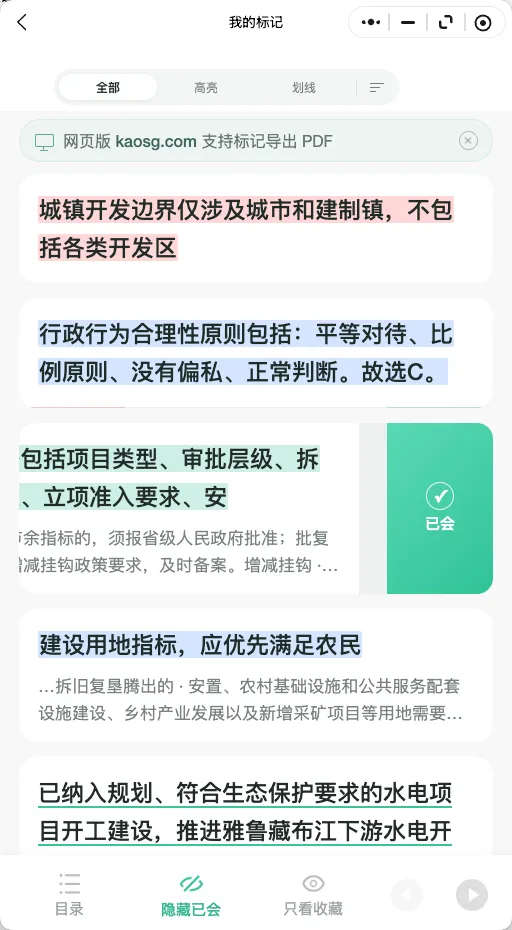Mark the swiped note as 已会

(x=440, y=508)
